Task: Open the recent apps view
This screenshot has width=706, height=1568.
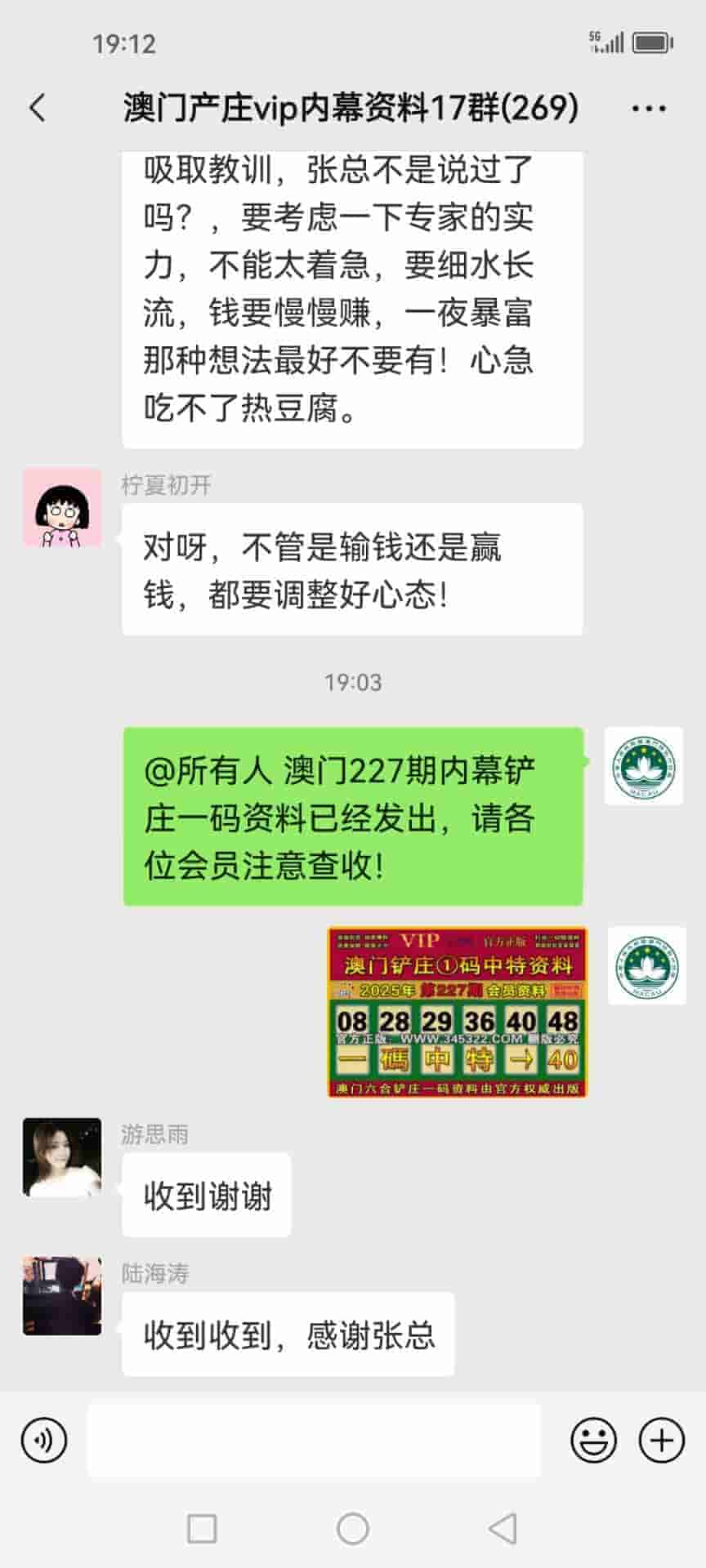Action: (x=202, y=1528)
